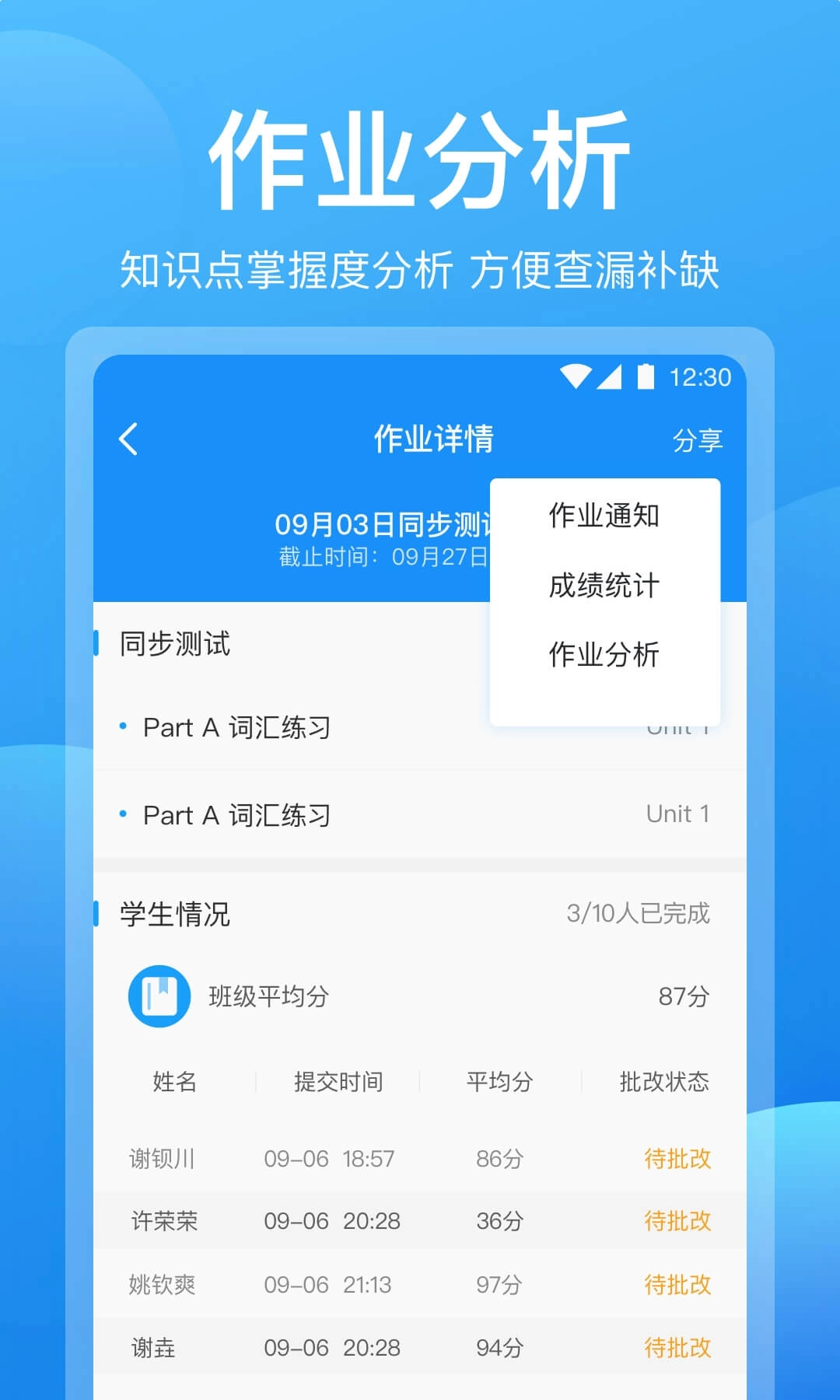Tap 分享 to share the homework
This screenshot has height=1400, width=840.
pyautogui.click(x=698, y=439)
